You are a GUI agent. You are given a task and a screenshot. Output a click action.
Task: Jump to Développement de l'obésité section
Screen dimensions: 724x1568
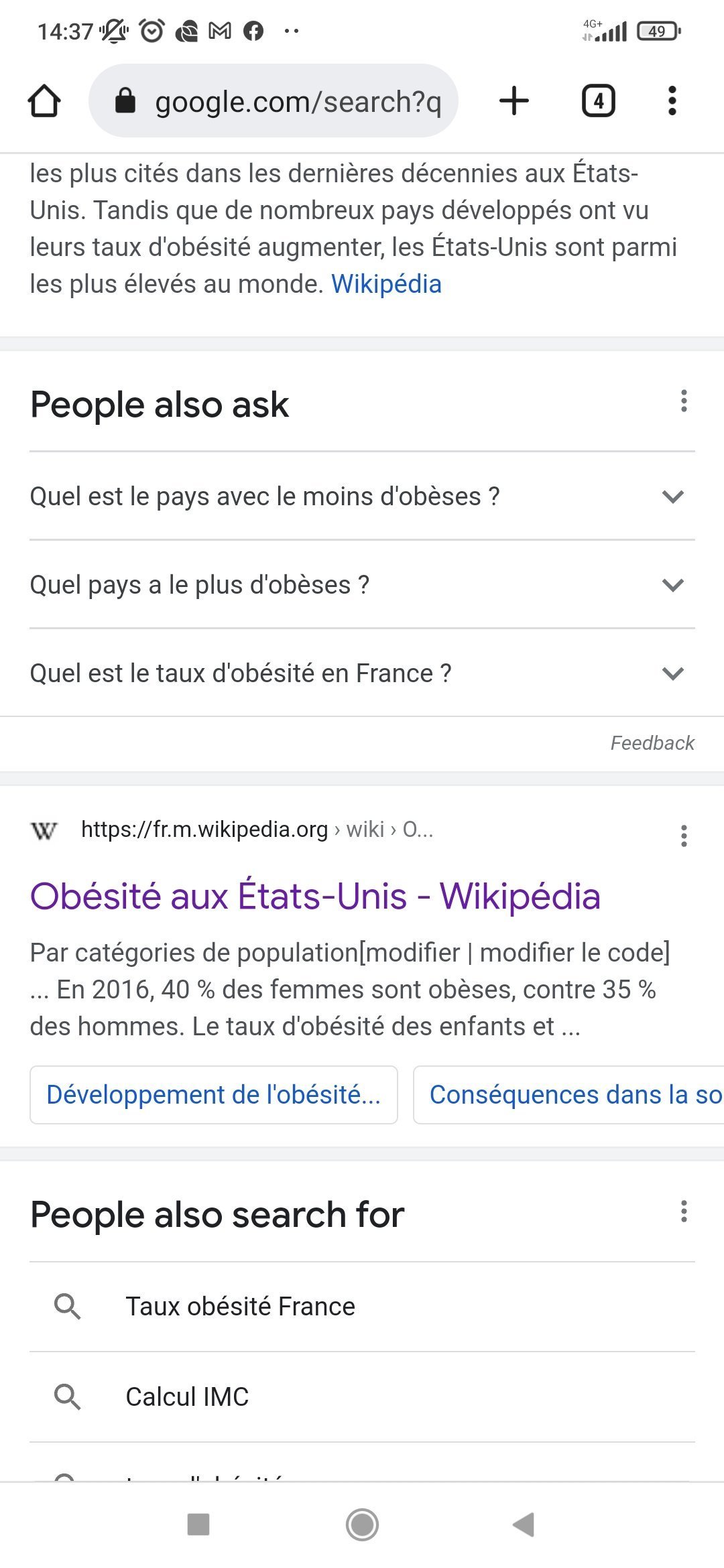pyautogui.click(x=214, y=1095)
